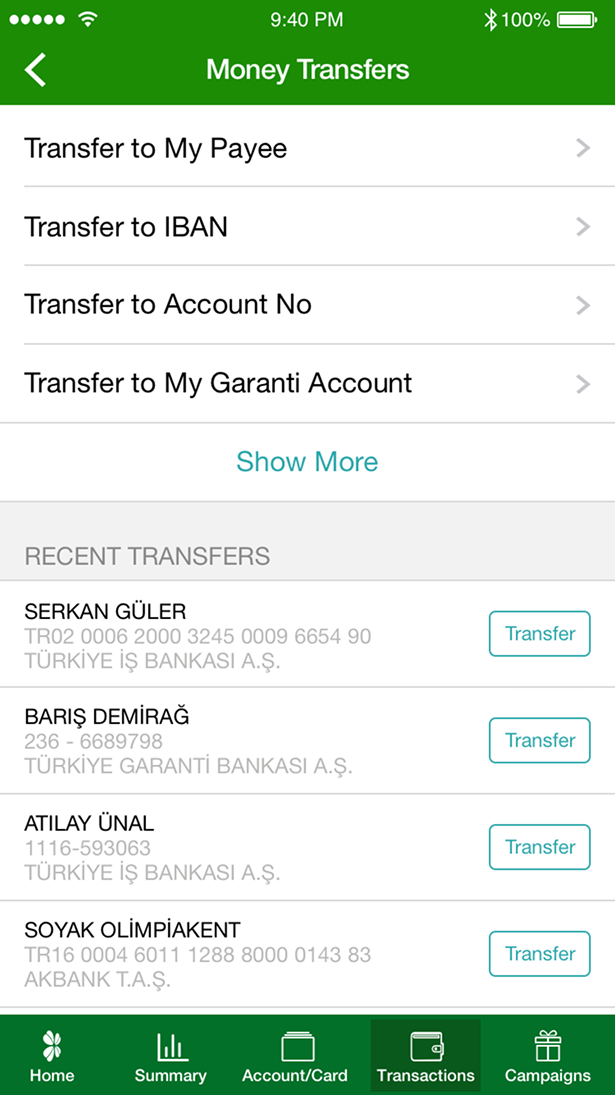Open Transfer to My Payee
This screenshot has height=1095, width=615.
click(307, 149)
